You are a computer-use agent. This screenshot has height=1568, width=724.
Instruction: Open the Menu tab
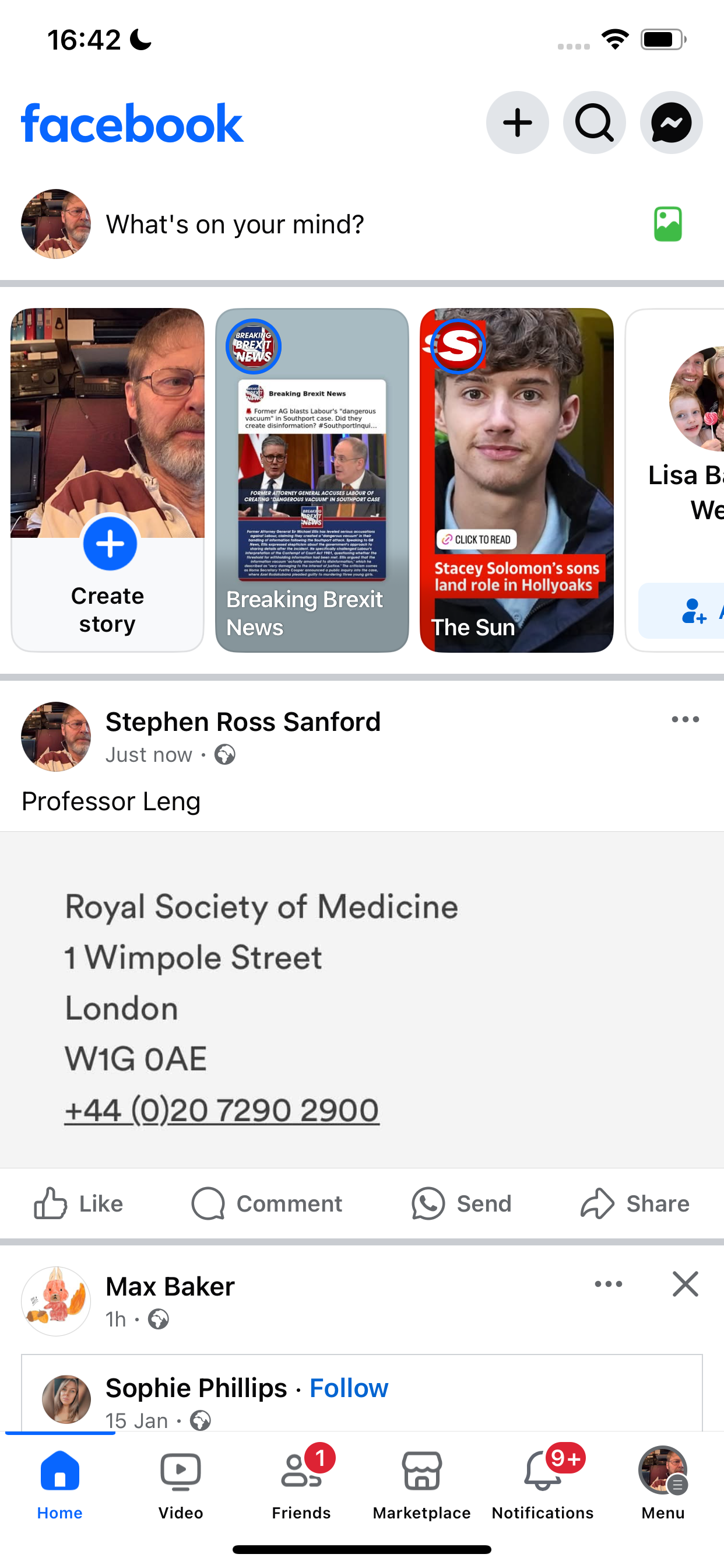pos(663,1485)
